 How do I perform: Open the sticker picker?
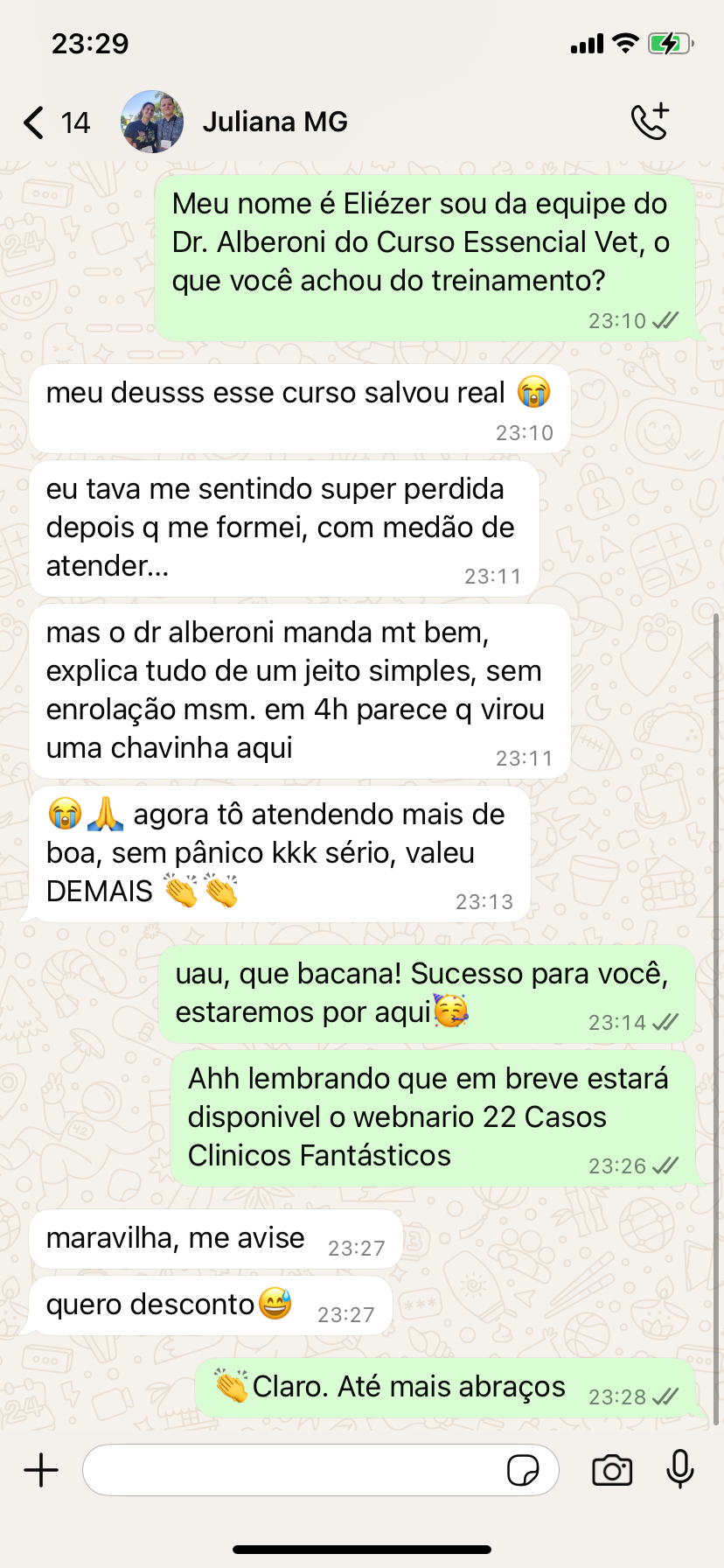[523, 1470]
